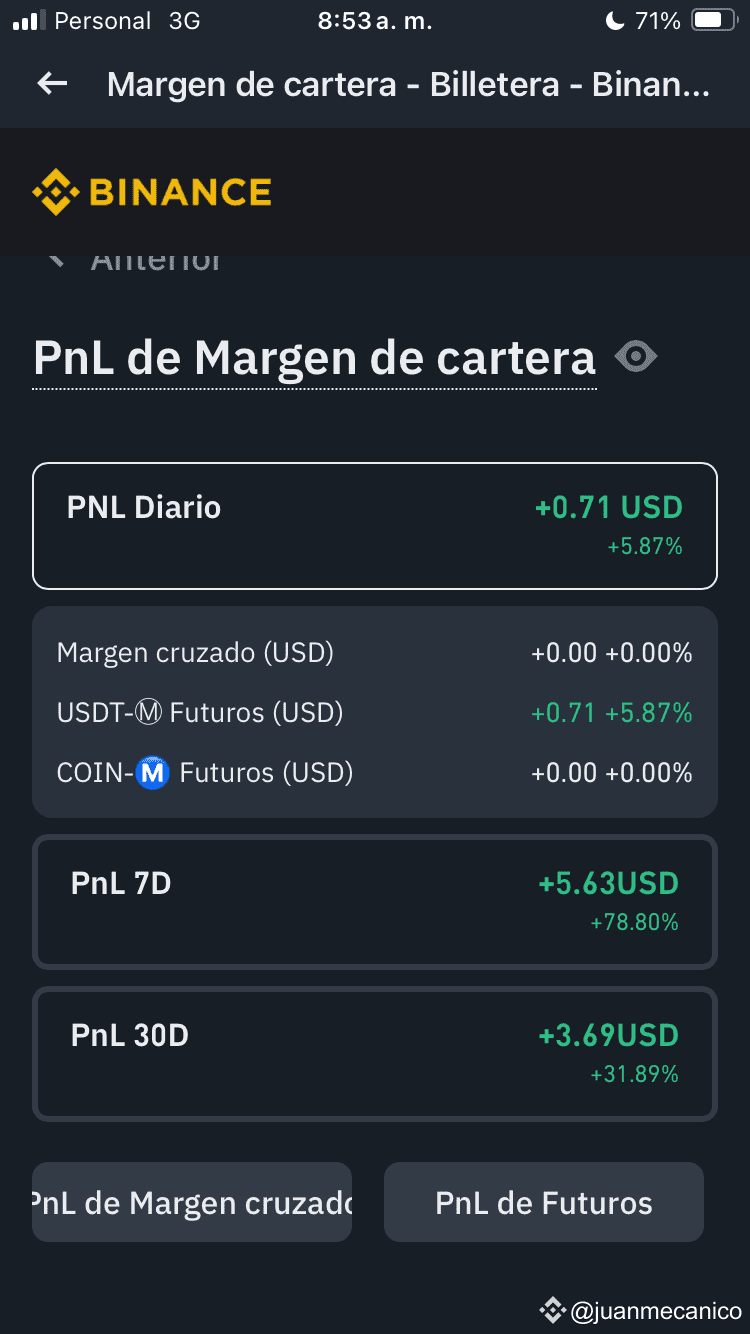
Task: Tap the underlined PnL de Margen de cartera title
Action: pos(315,358)
